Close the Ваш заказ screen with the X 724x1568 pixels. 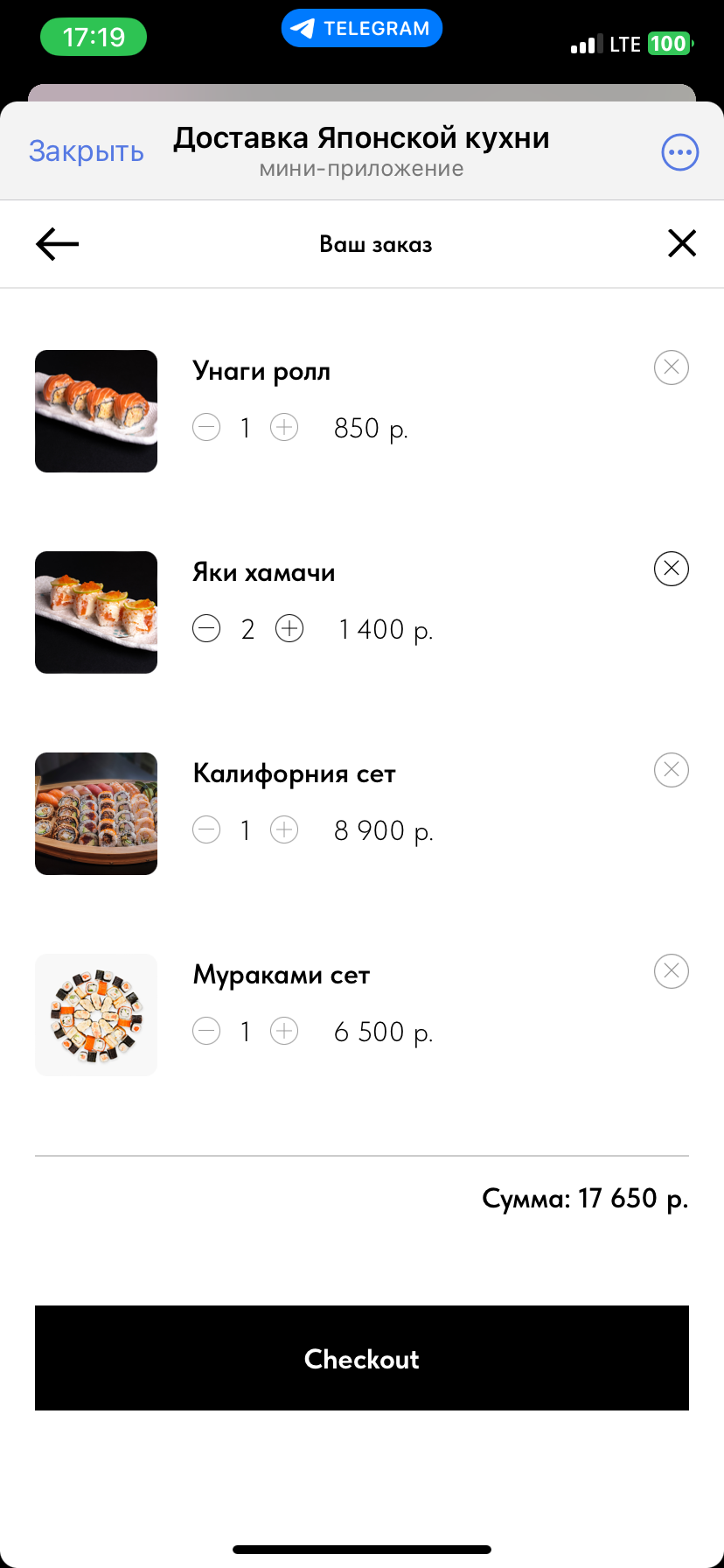click(x=681, y=243)
